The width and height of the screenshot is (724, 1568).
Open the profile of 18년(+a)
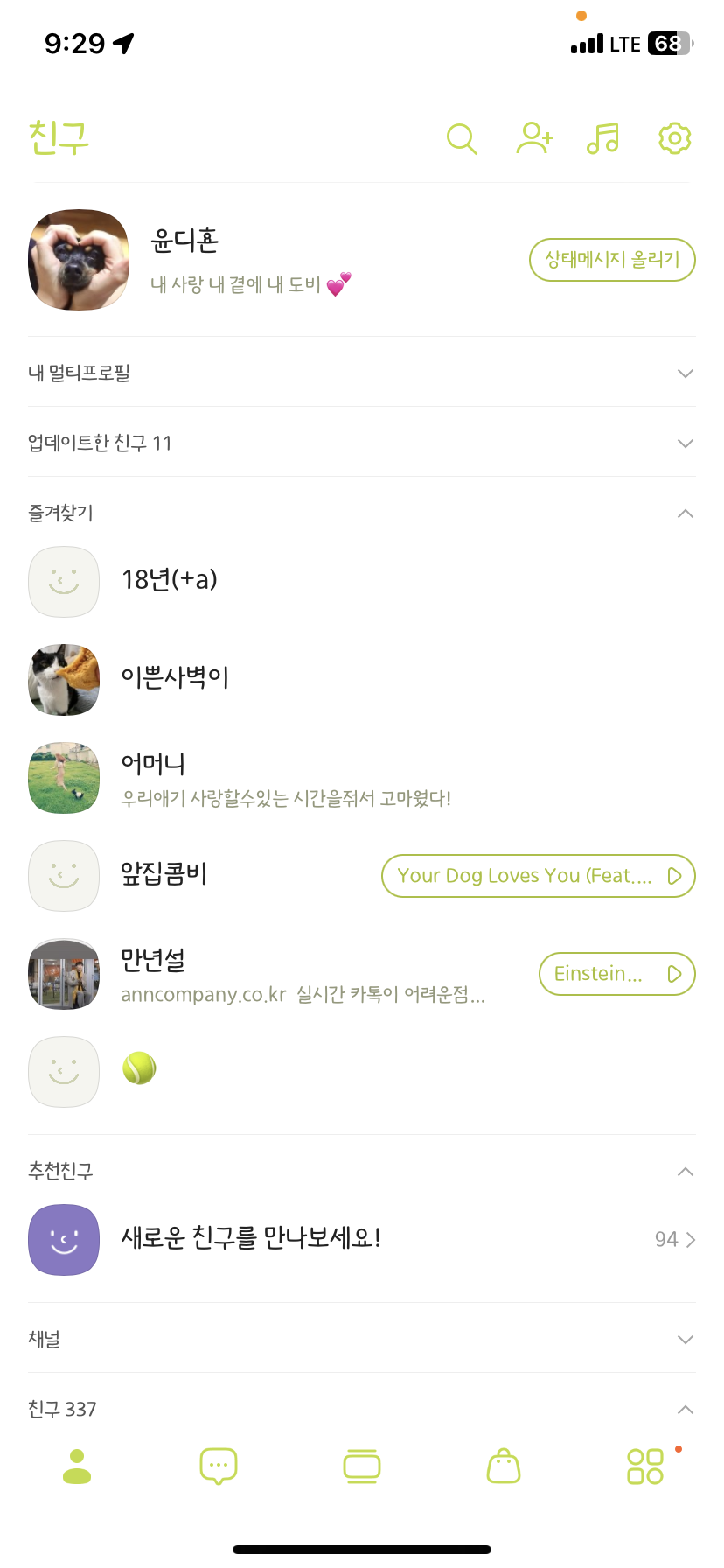[x=170, y=580]
